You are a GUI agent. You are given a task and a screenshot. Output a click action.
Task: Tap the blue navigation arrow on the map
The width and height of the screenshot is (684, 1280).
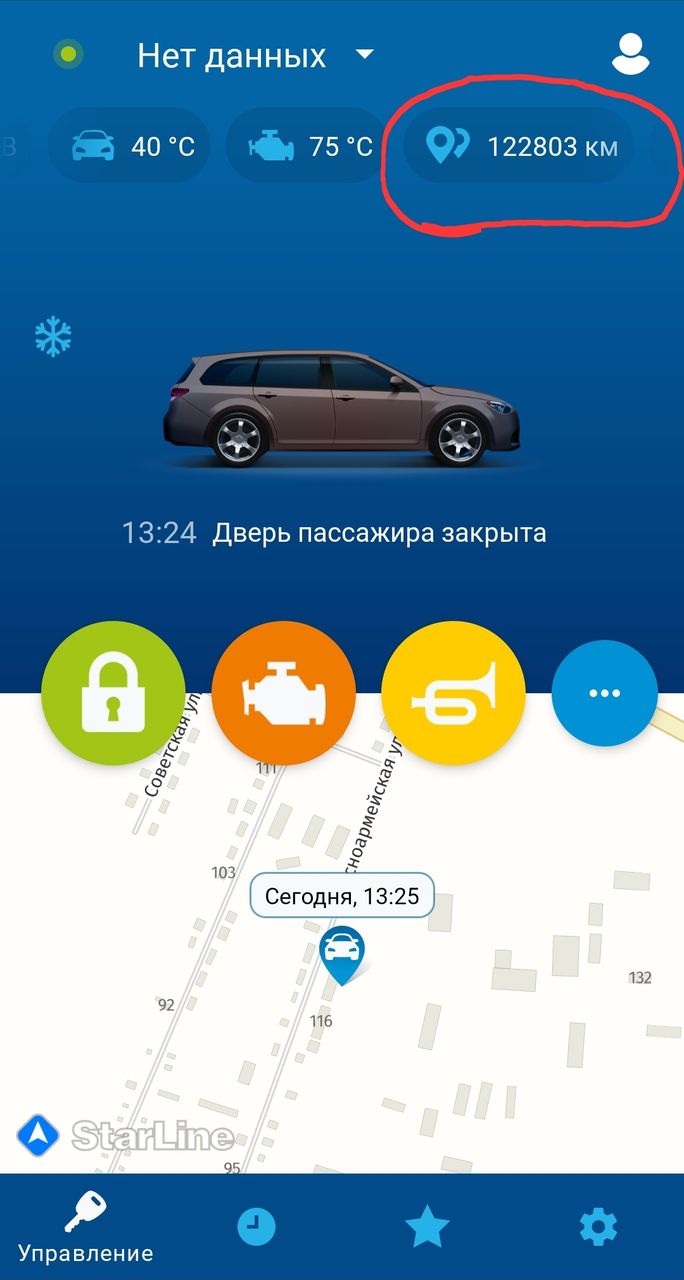click(38, 1135)
